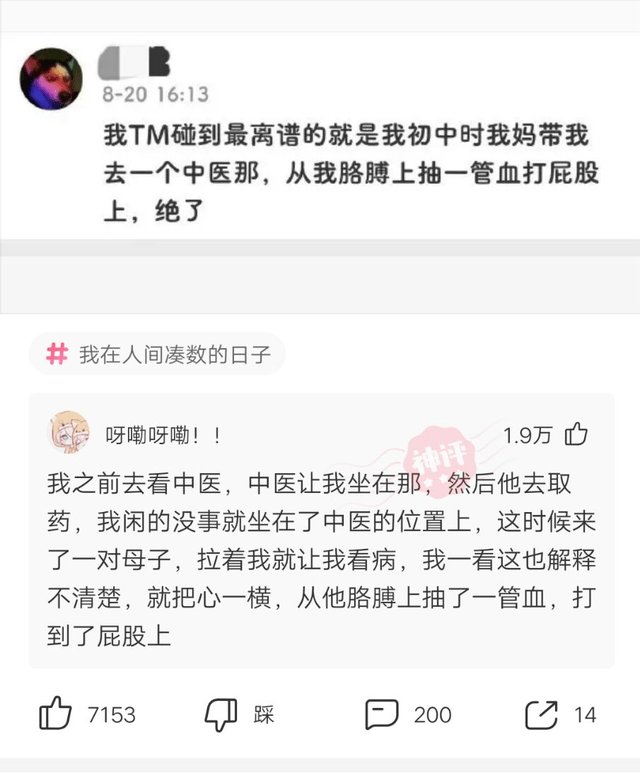
Task: Share this post
Action: click(x=542, y=714)
